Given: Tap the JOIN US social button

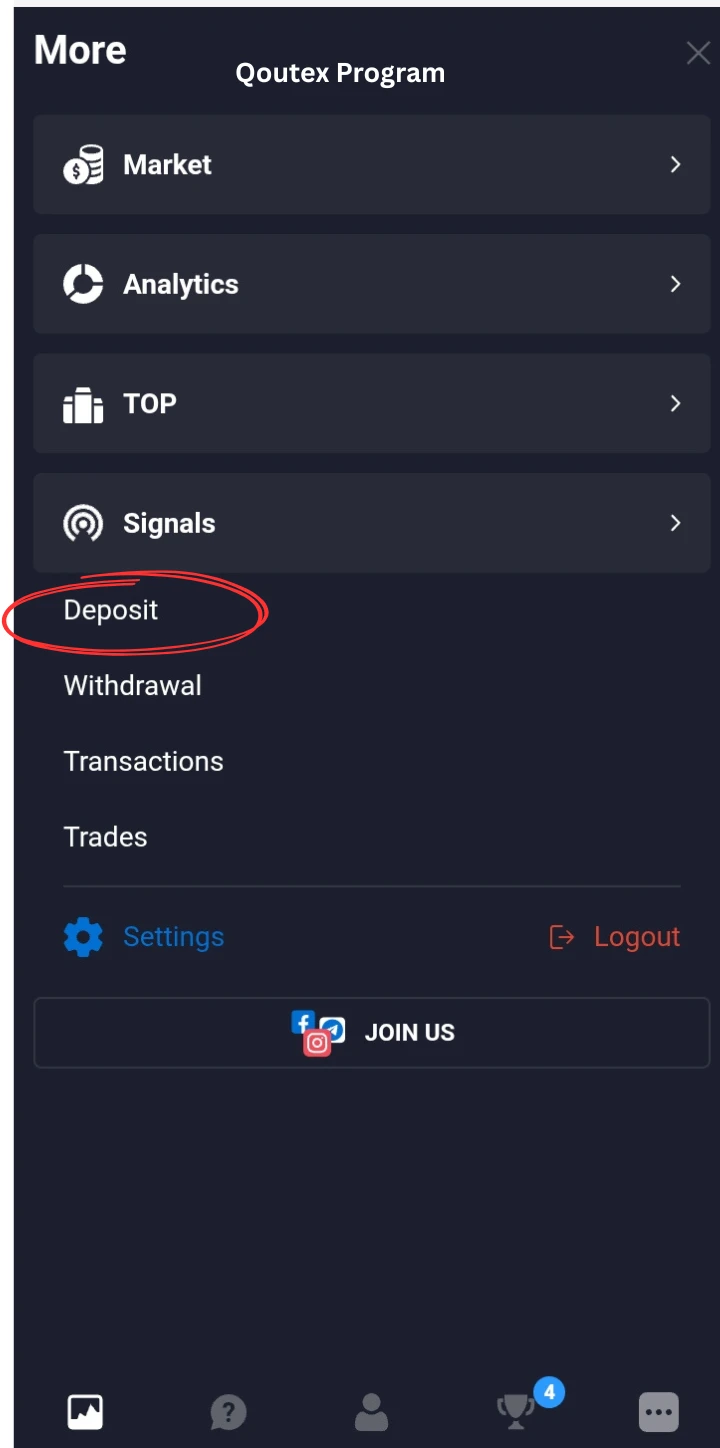Looking at the screenshot, I should [371, 1032].
